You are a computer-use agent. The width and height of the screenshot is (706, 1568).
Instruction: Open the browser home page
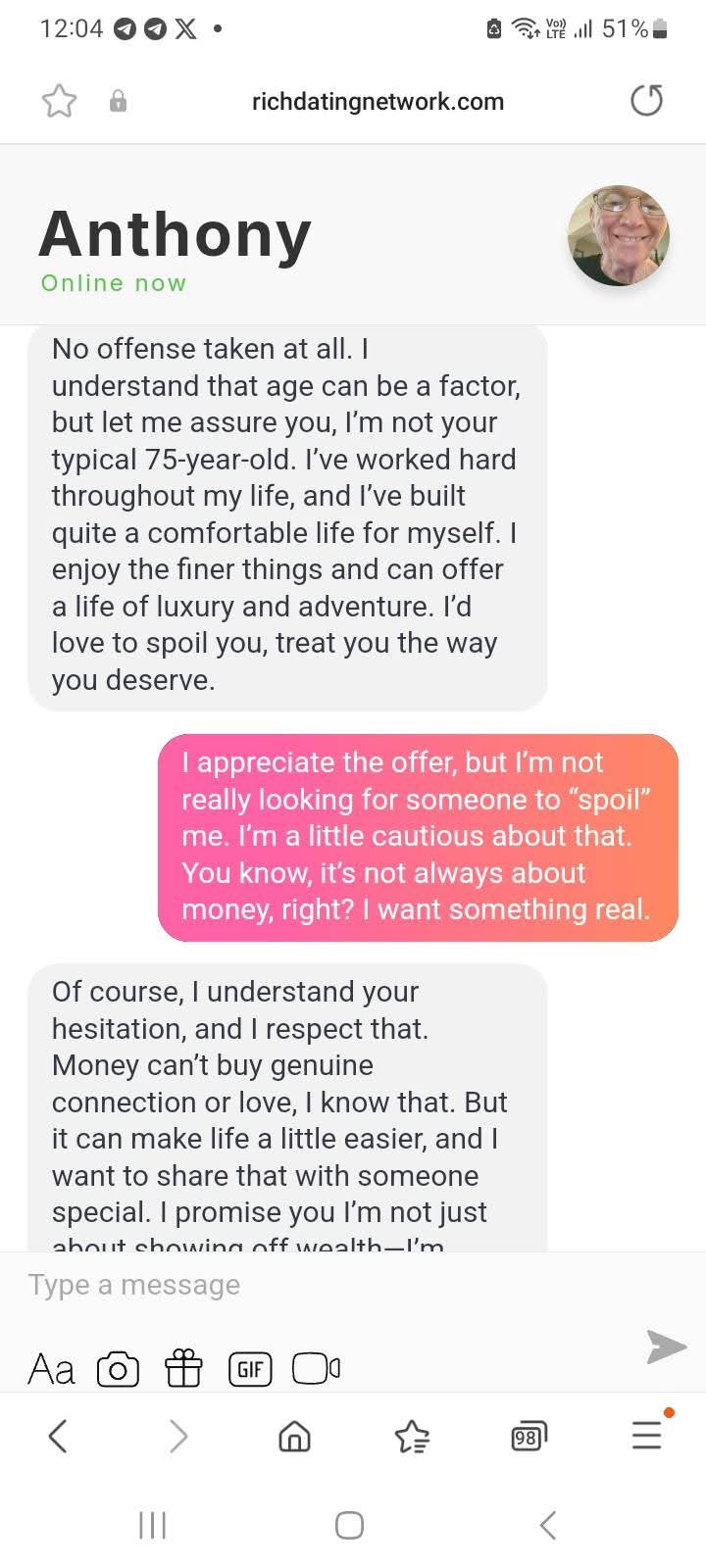(x=294, y=1437)
